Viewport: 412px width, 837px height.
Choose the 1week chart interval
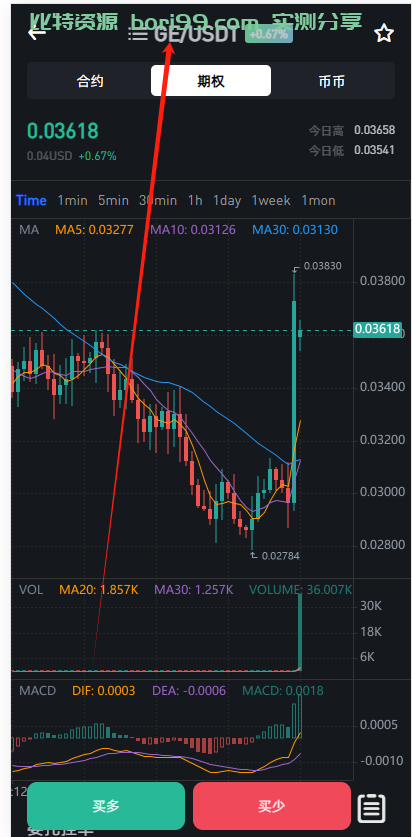point(271,201)
